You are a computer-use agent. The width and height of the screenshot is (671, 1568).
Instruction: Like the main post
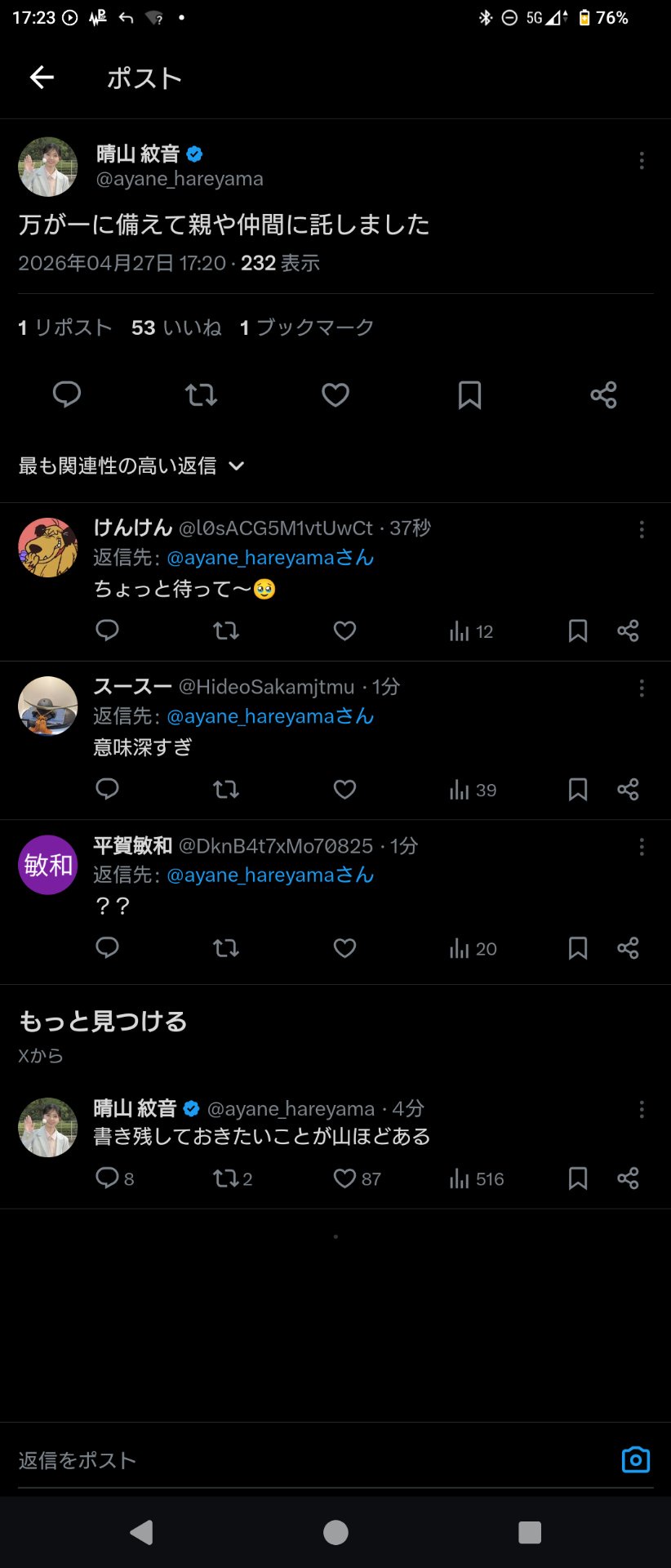[335, 395]
